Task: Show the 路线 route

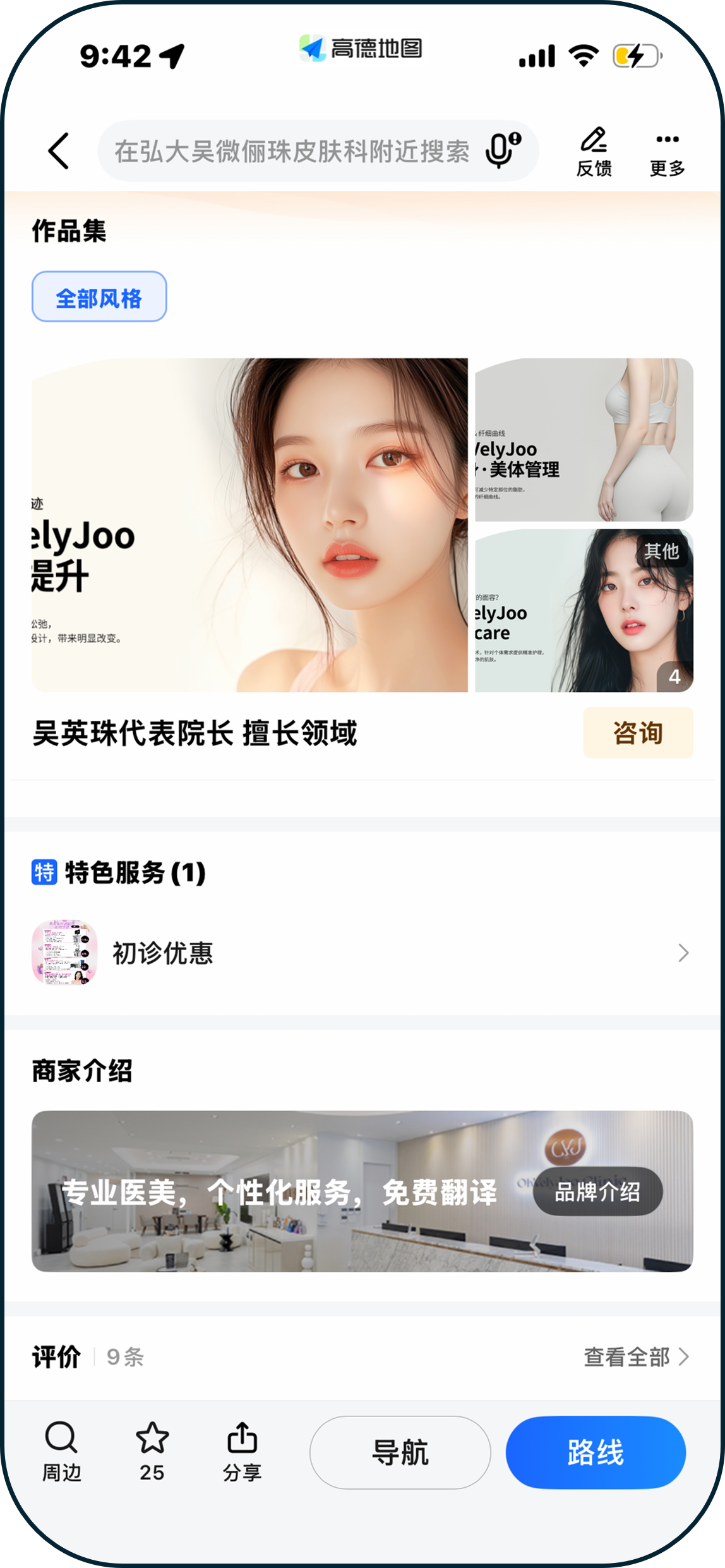Action: pos(596,1452)
